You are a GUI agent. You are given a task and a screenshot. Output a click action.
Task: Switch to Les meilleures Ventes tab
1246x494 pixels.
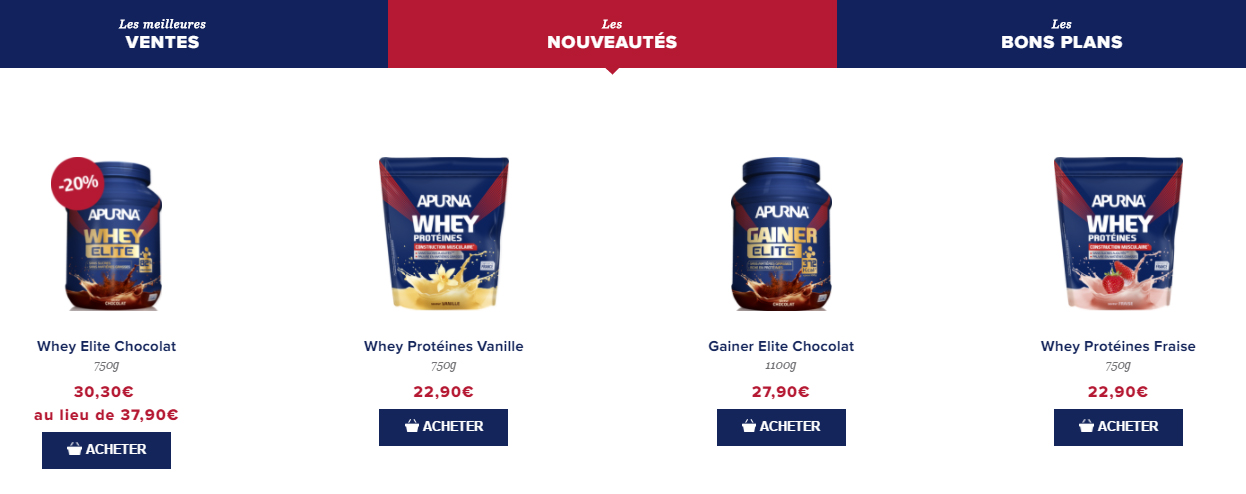tap(162, 34)
